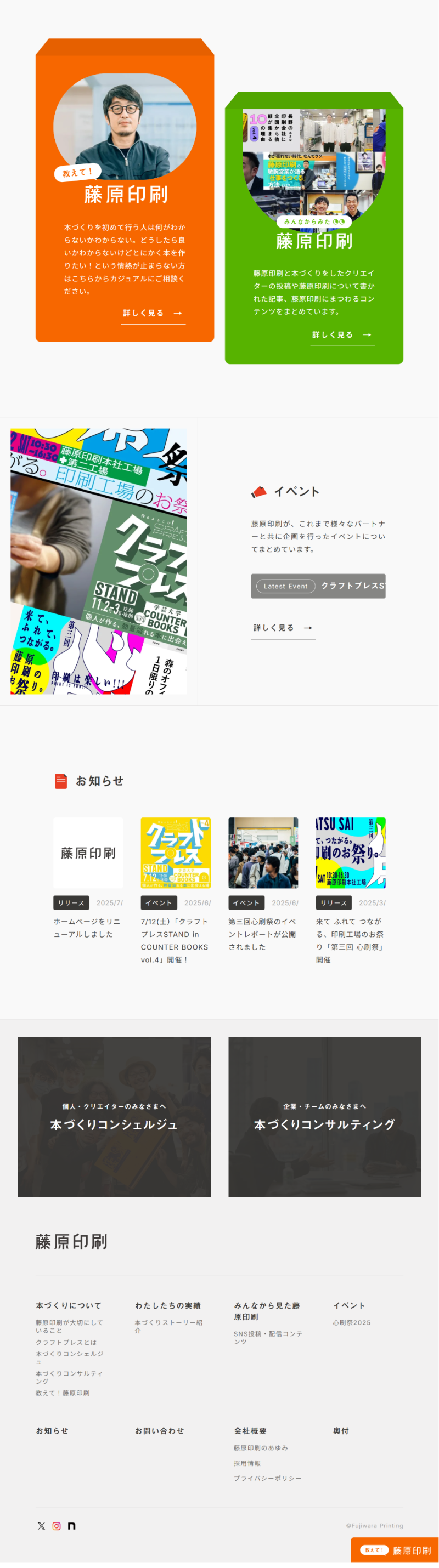439x1568 pixels.
Task: Open プライバシーポリシー footer link
Action: click(267, 1478)
